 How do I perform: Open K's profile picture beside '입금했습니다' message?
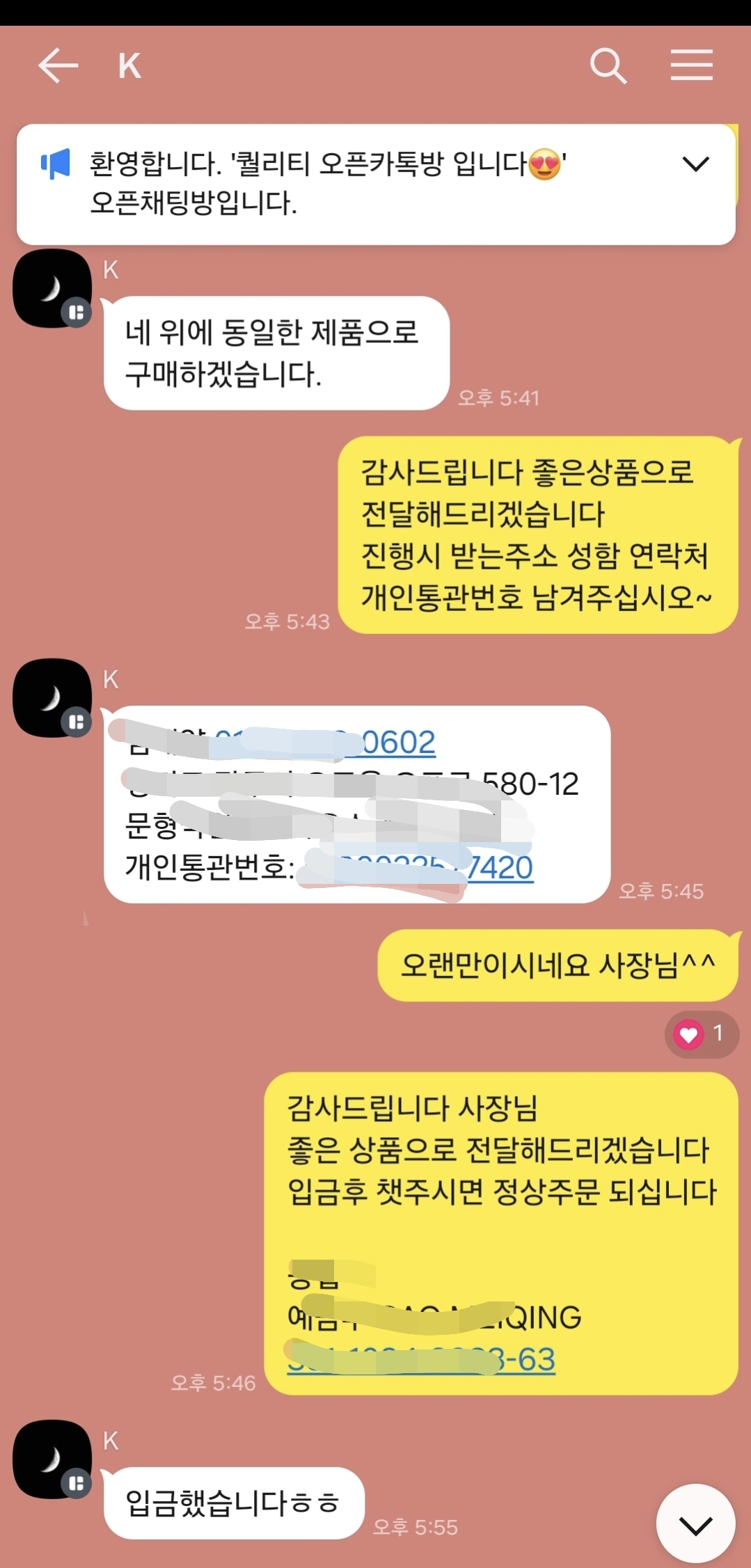[53, 1460]
